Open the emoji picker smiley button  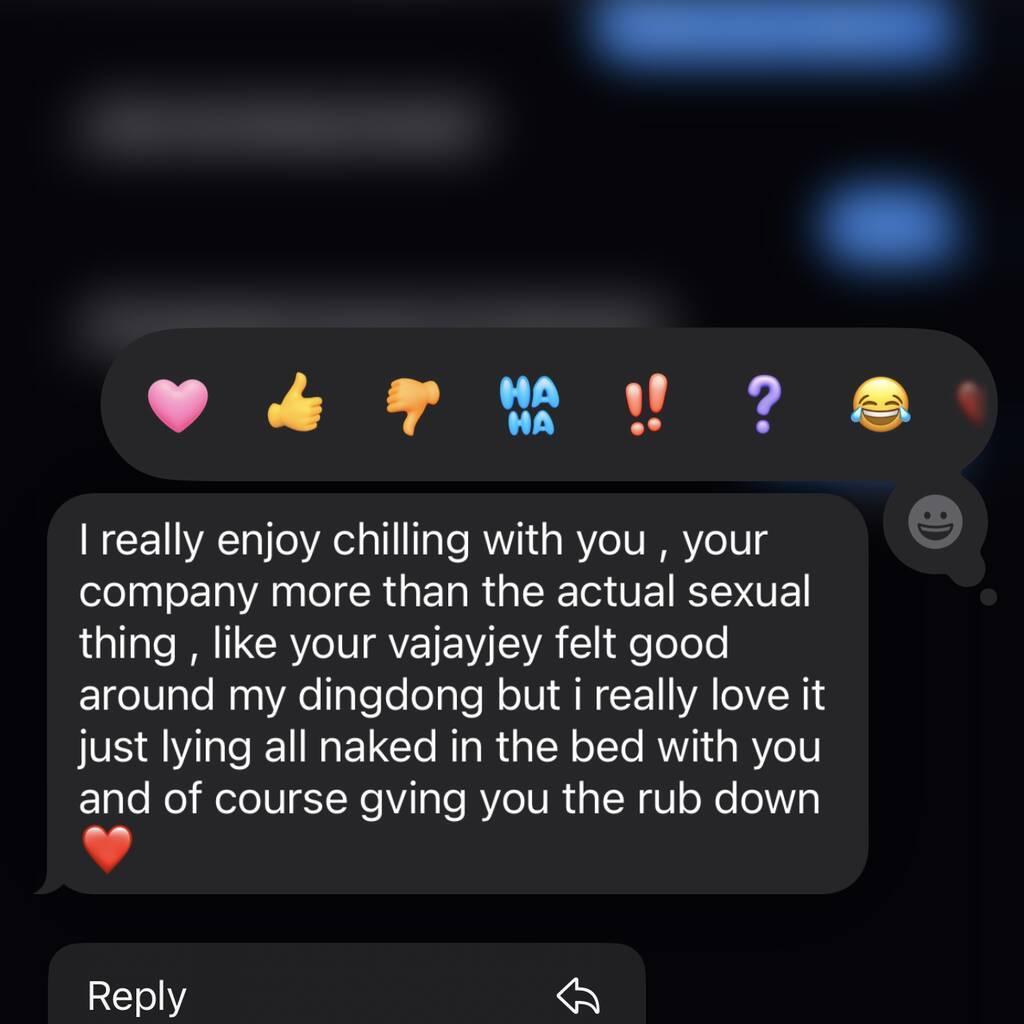tap(935, 522)
